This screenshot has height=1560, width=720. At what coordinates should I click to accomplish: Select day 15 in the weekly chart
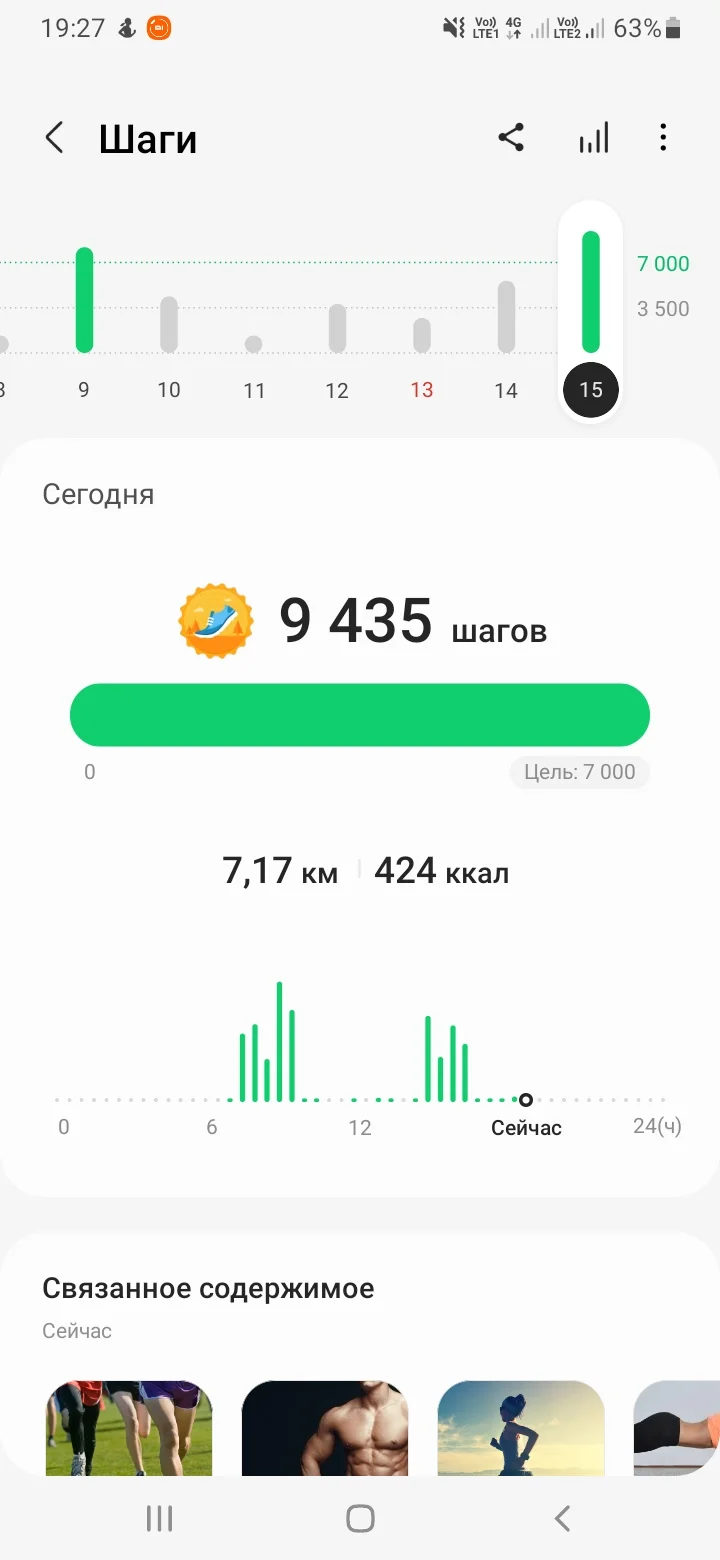(x=590, y=390)
